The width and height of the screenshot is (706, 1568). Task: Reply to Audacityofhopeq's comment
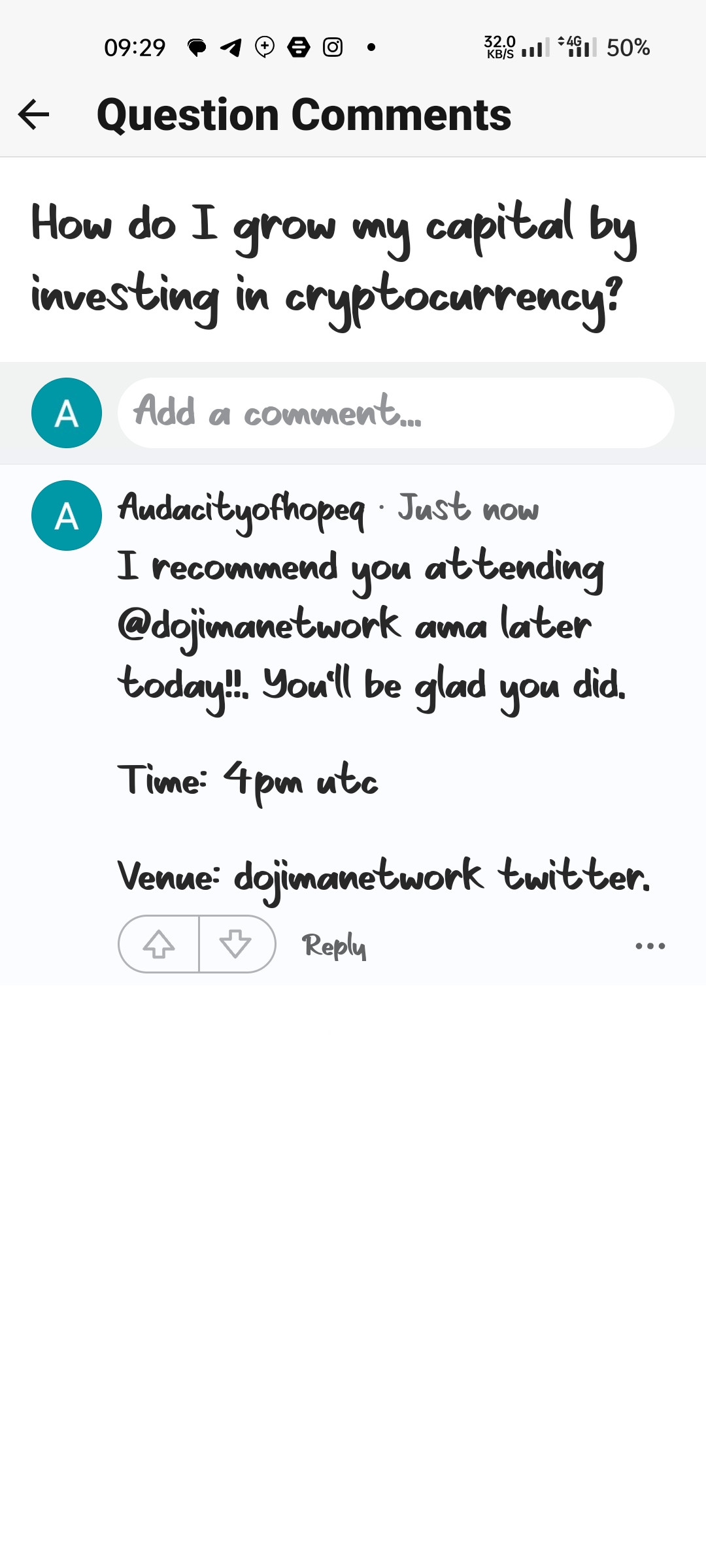[x=334, y=945]
